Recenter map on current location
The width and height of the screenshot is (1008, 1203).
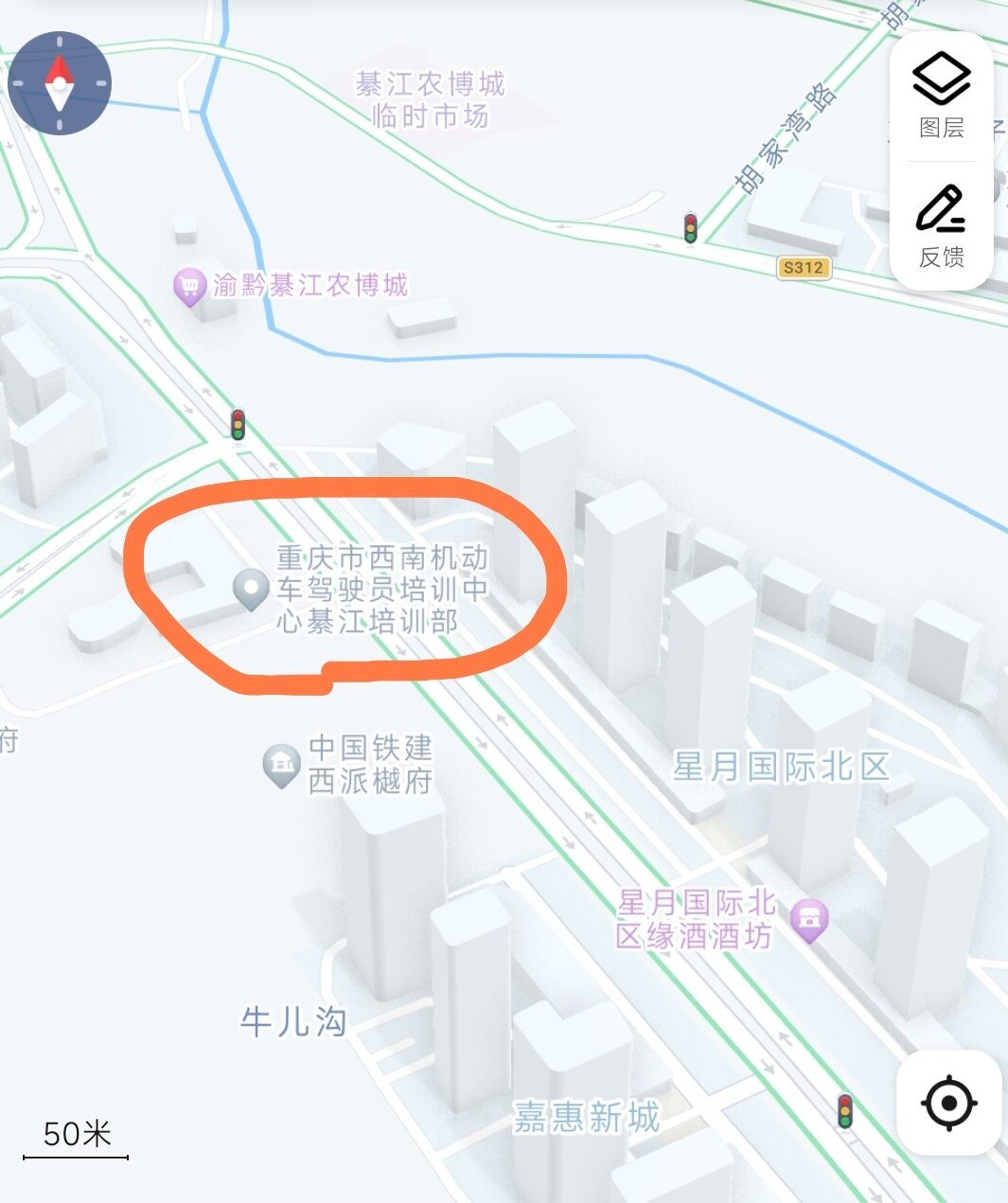(948, 1103)
